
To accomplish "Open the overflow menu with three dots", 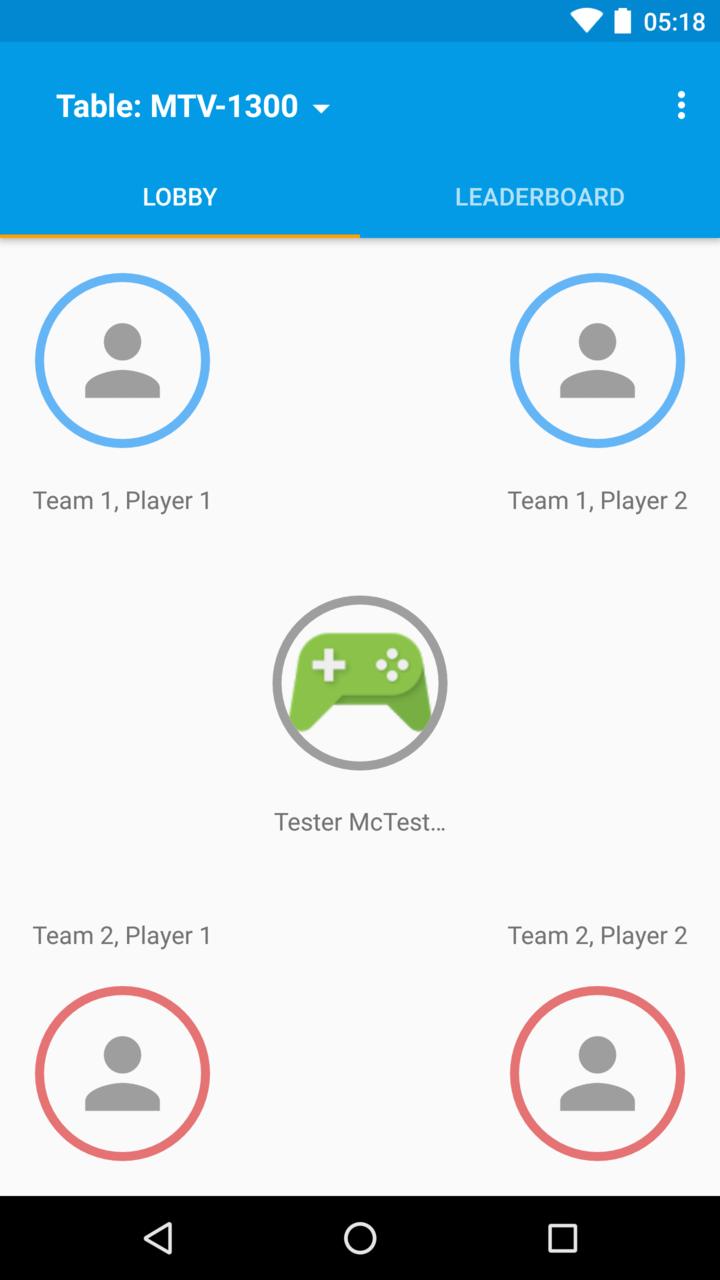I will [682, 104].
